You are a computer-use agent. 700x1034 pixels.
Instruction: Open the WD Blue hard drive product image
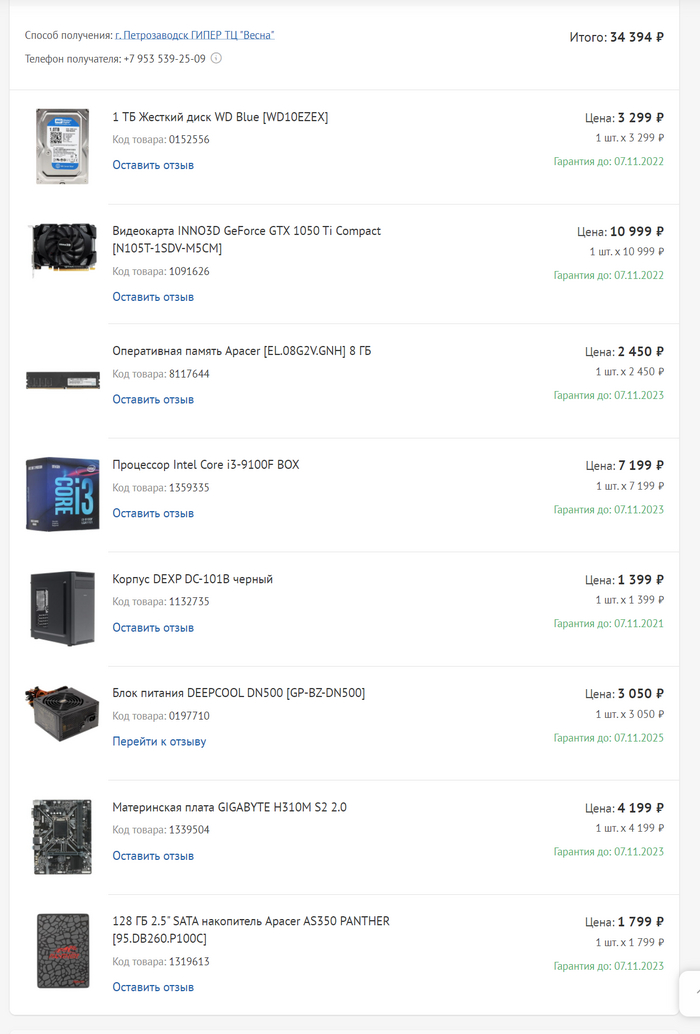pyautogui.click(x=62, y=146)
